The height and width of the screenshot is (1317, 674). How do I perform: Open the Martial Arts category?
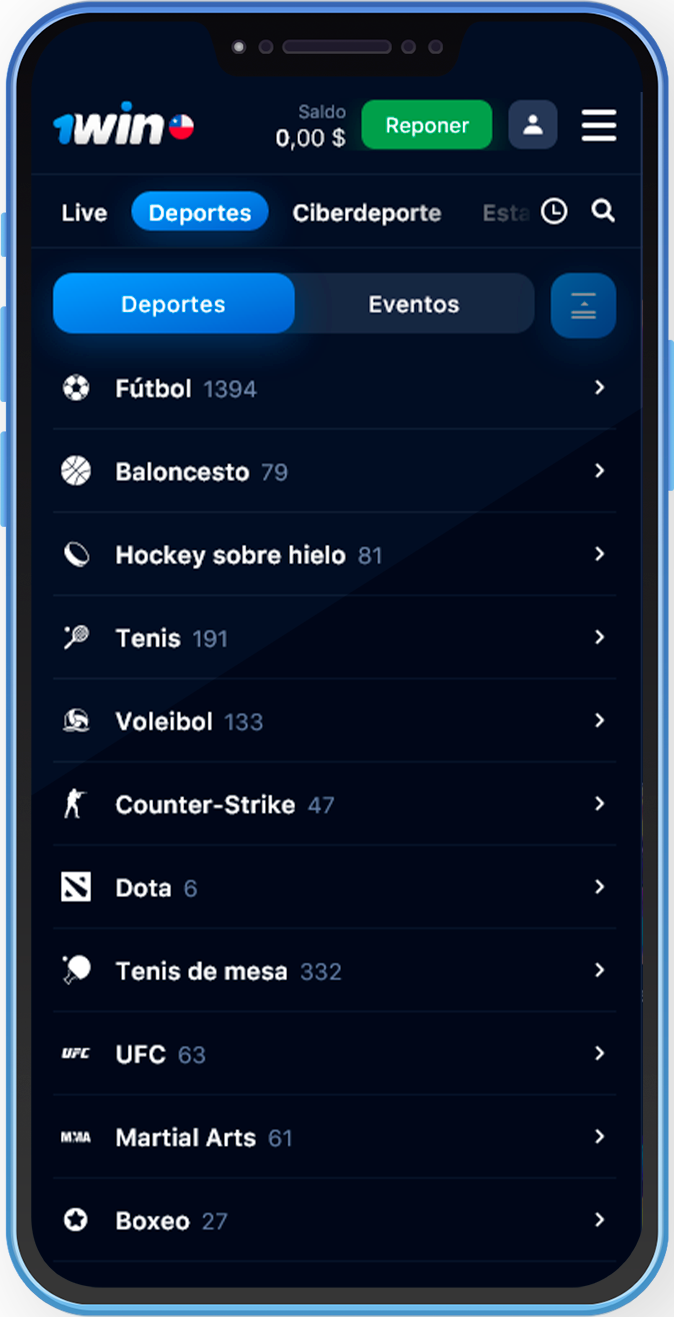pyautogui.click(x=334, y=1137)
